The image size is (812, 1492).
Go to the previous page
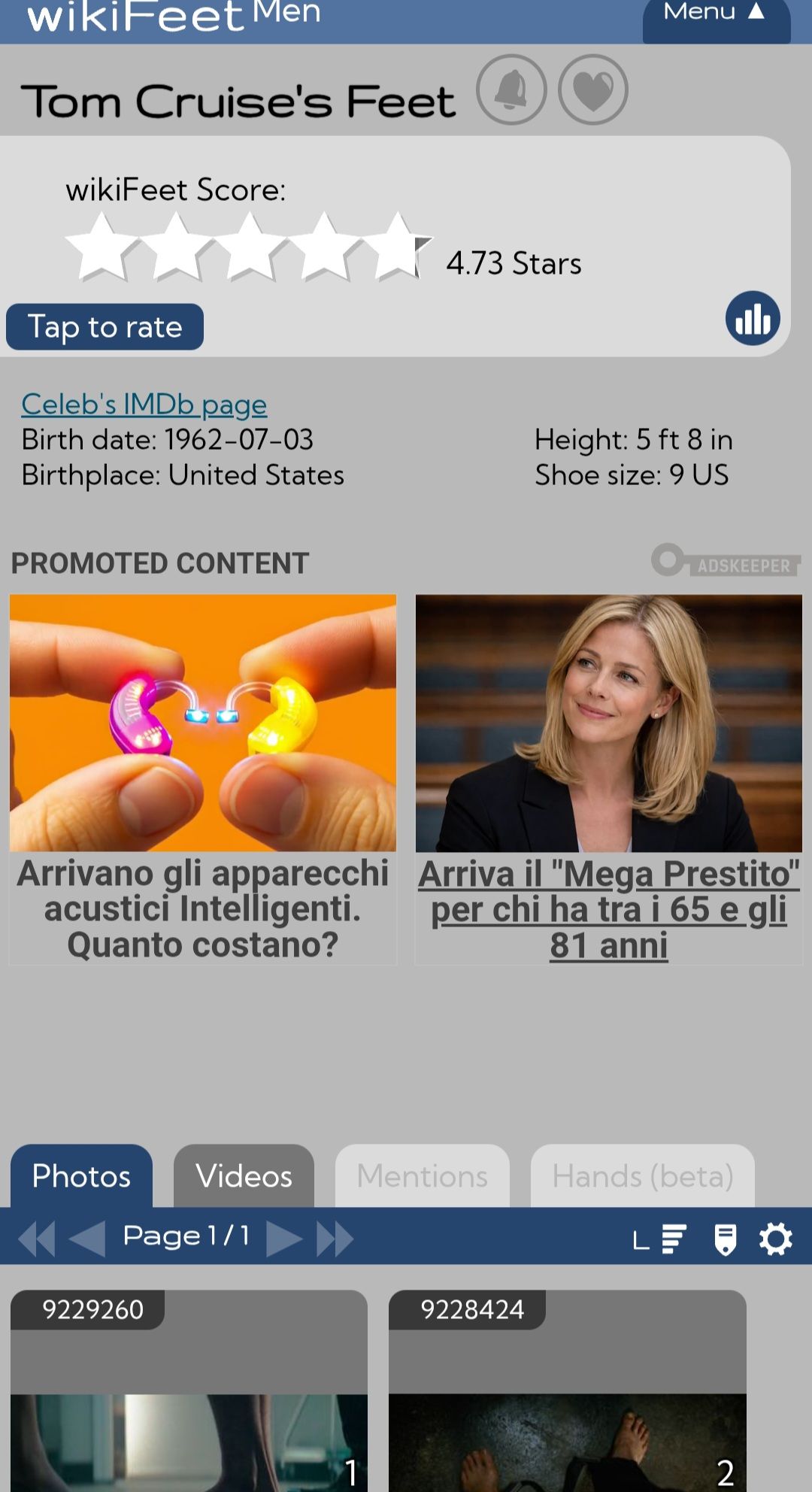pos(87,1239)
